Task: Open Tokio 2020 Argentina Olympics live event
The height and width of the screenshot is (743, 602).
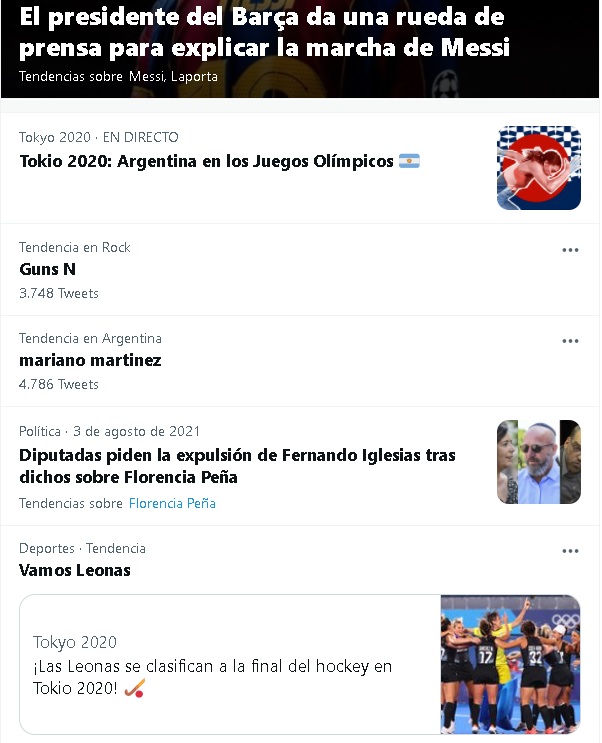Action: [206, 161]
